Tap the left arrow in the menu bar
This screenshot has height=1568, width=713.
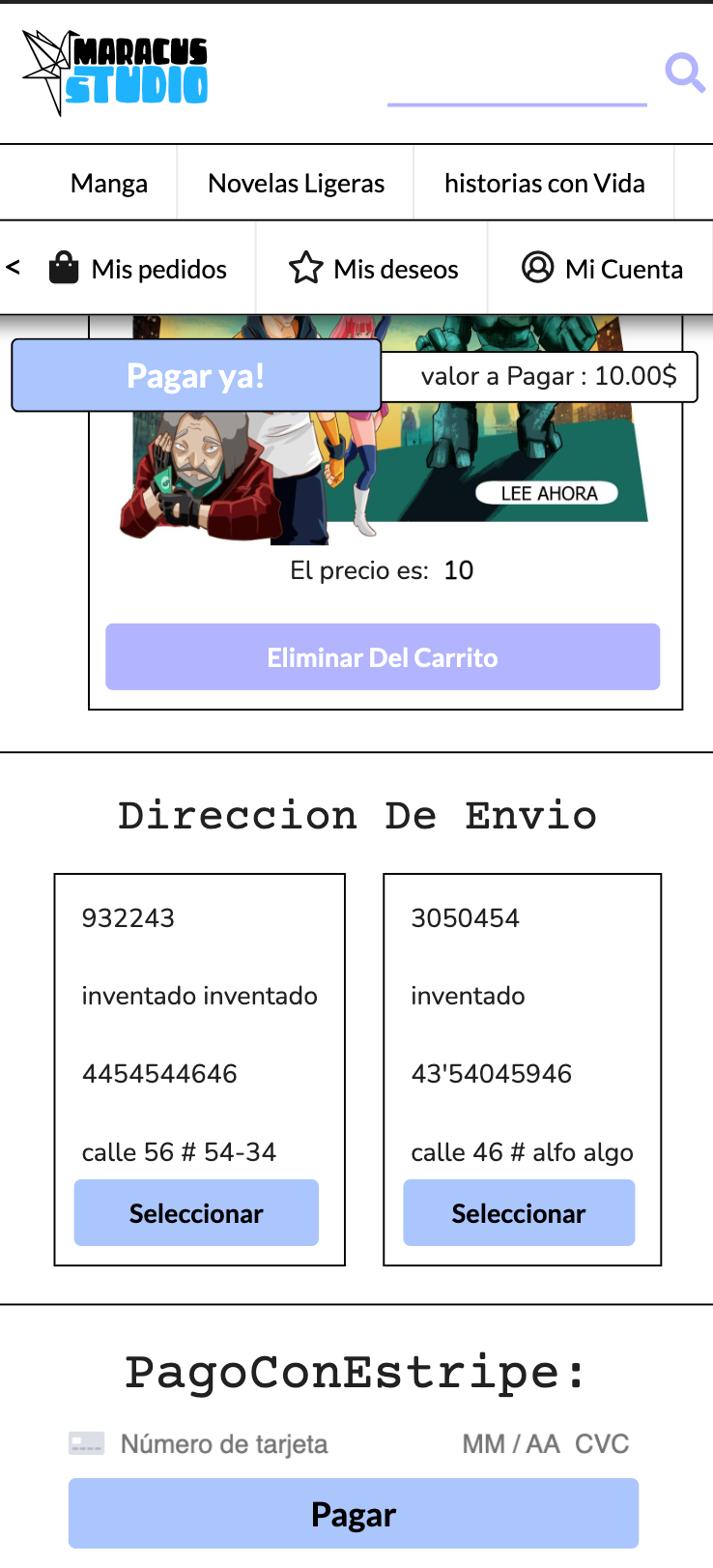(x=14, y=267)
